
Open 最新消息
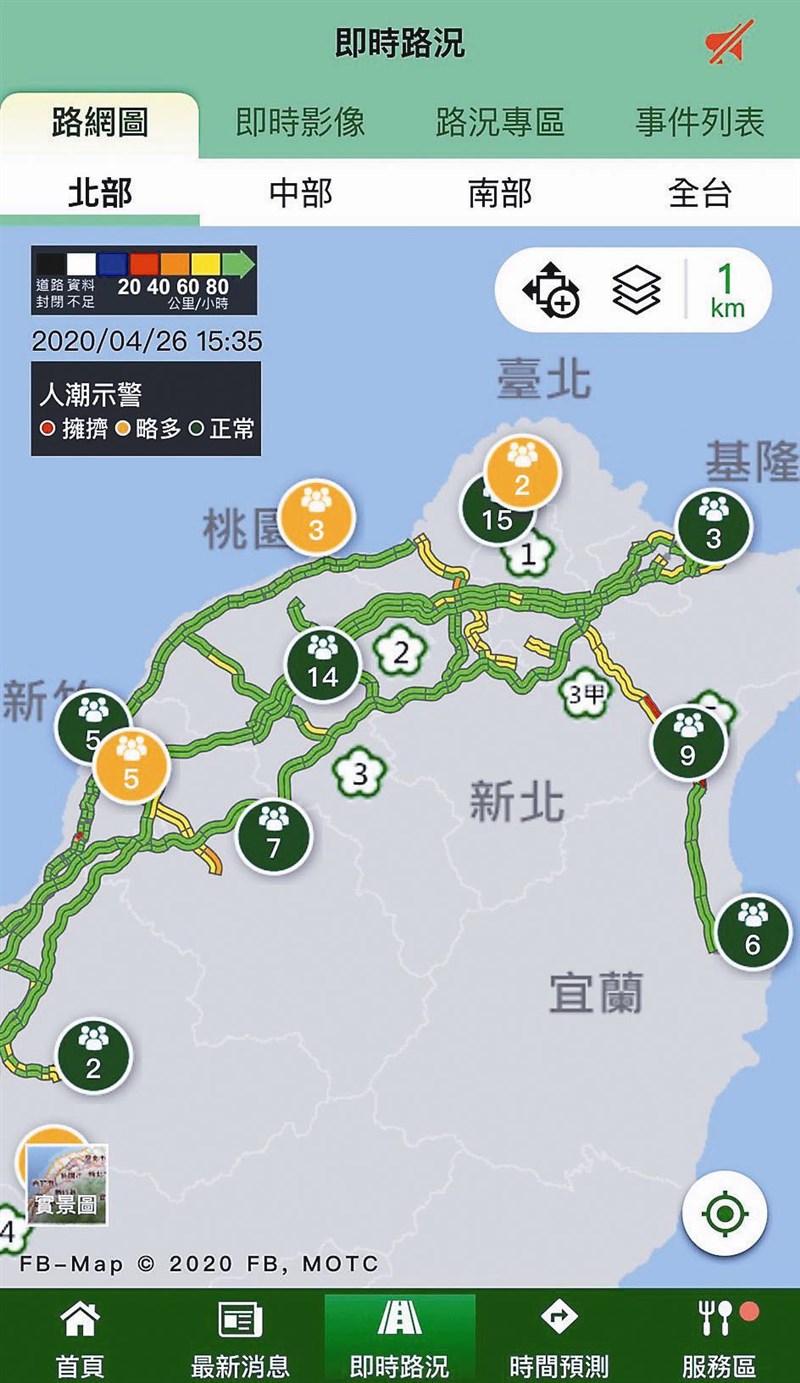click(240, 1336)
